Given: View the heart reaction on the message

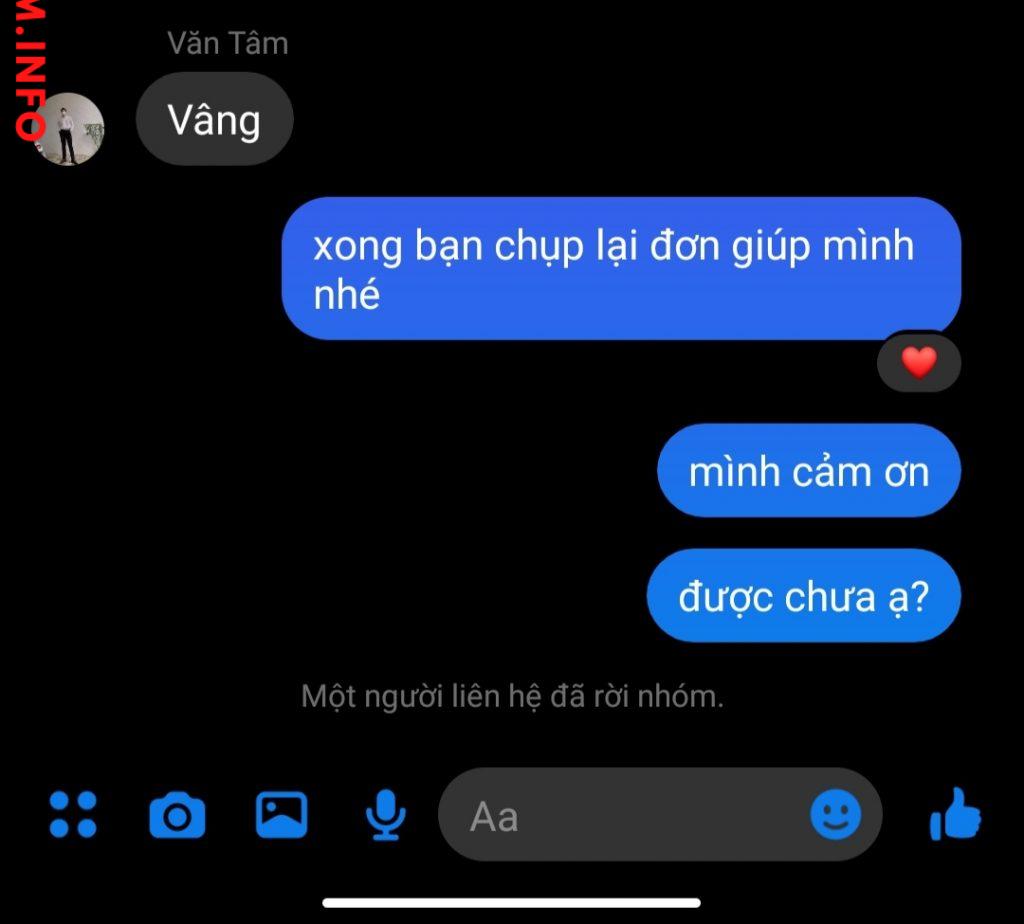Looking at the screenshot, I should pos(918,362).
